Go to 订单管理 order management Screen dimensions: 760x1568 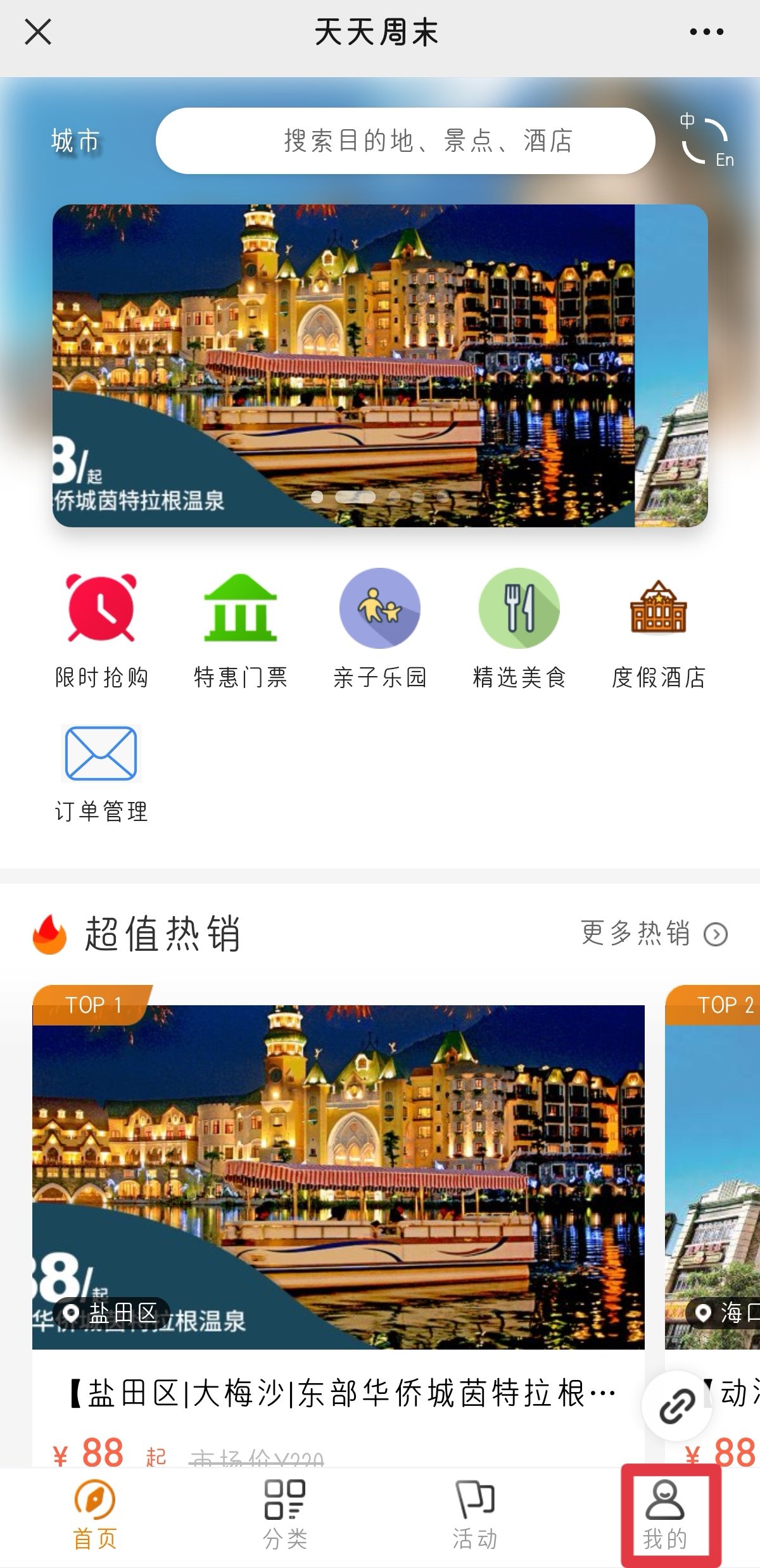101,772
